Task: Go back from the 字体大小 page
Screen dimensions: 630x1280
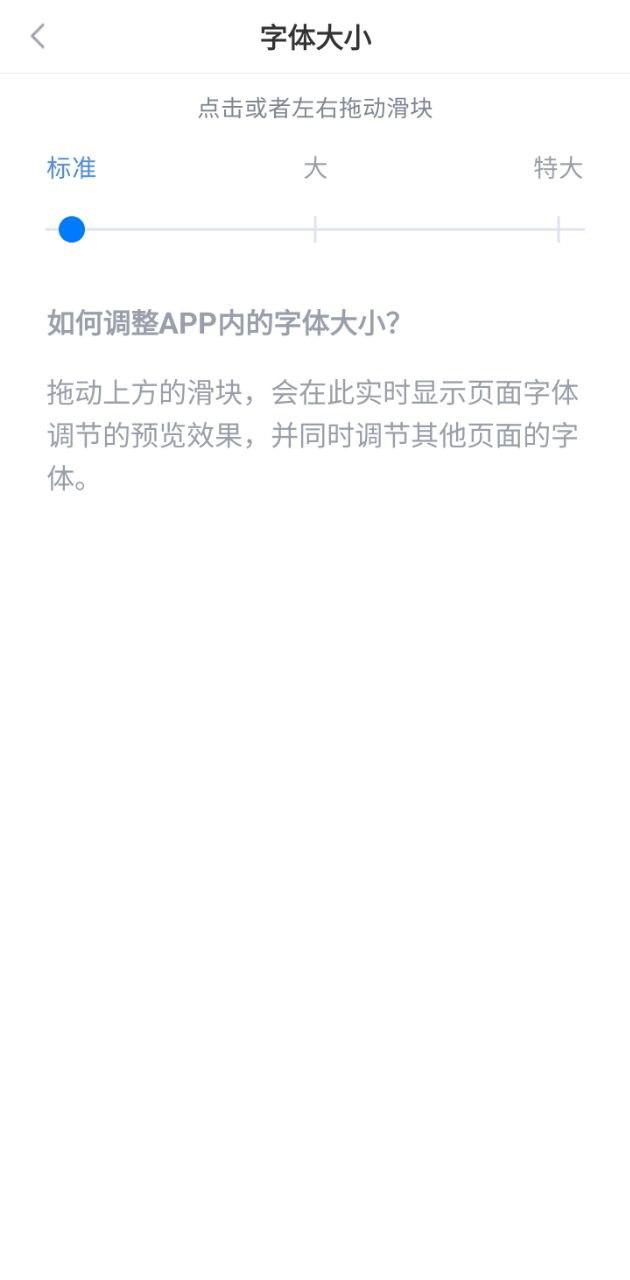Action: point(38,37)
